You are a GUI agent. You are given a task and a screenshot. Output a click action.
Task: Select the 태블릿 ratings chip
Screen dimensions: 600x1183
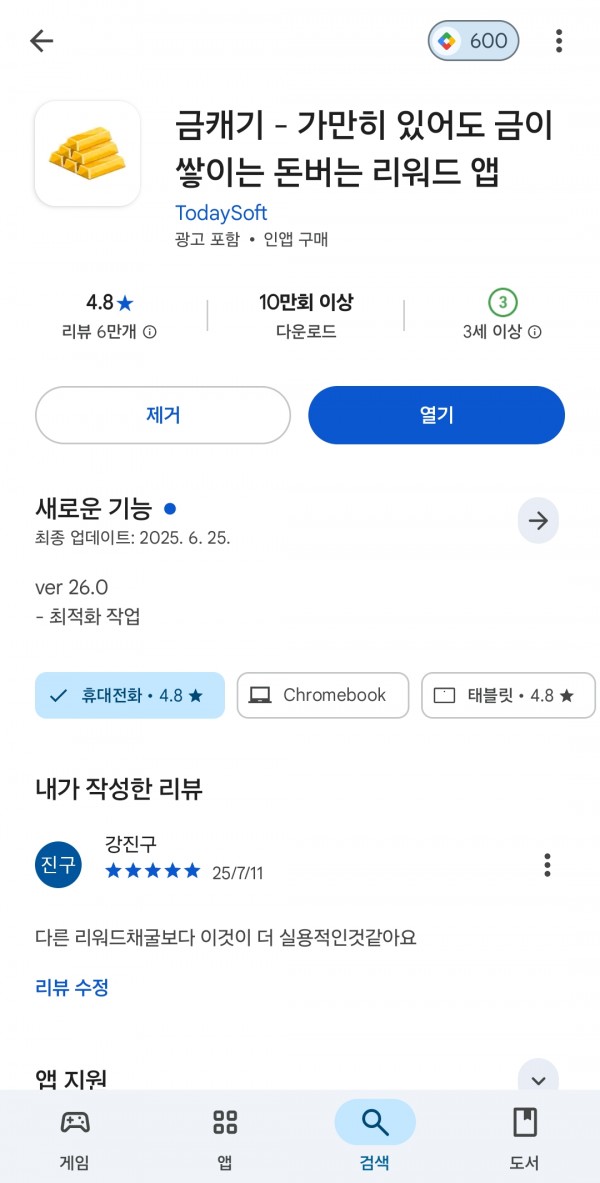point(508,696)
